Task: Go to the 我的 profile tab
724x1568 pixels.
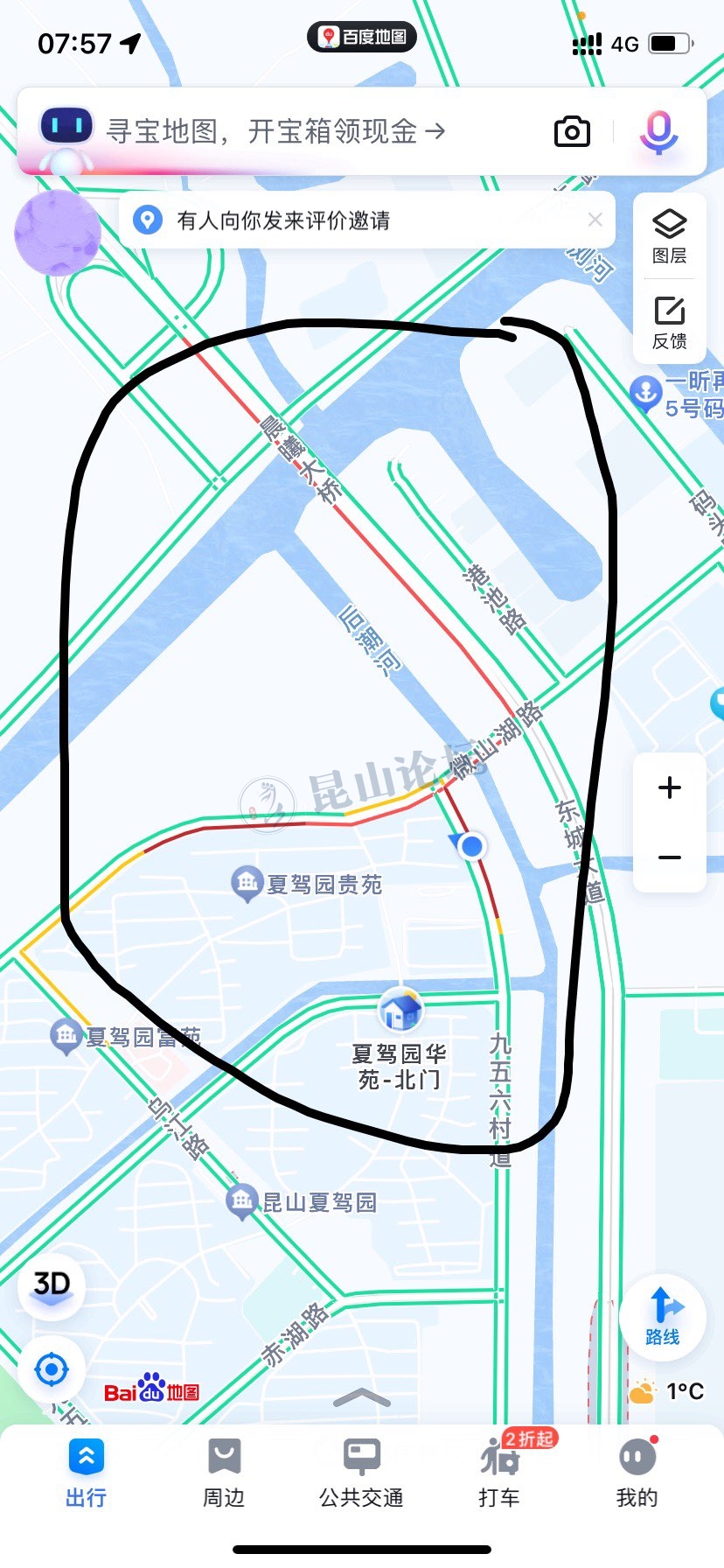Action: pos(637,1473)
